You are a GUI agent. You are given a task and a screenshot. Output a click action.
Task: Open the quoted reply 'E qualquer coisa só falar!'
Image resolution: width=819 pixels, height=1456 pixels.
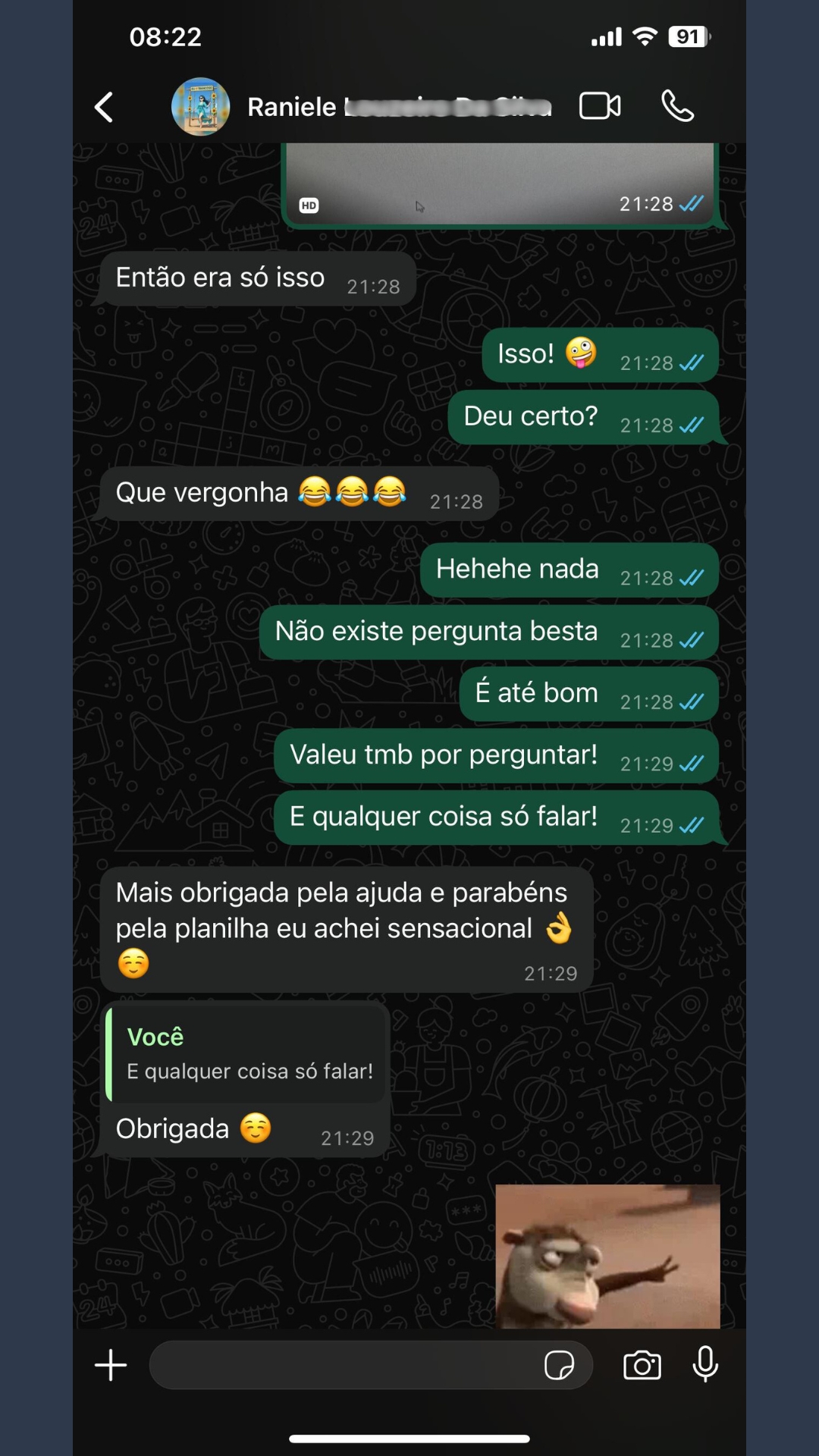(246, 1054)
